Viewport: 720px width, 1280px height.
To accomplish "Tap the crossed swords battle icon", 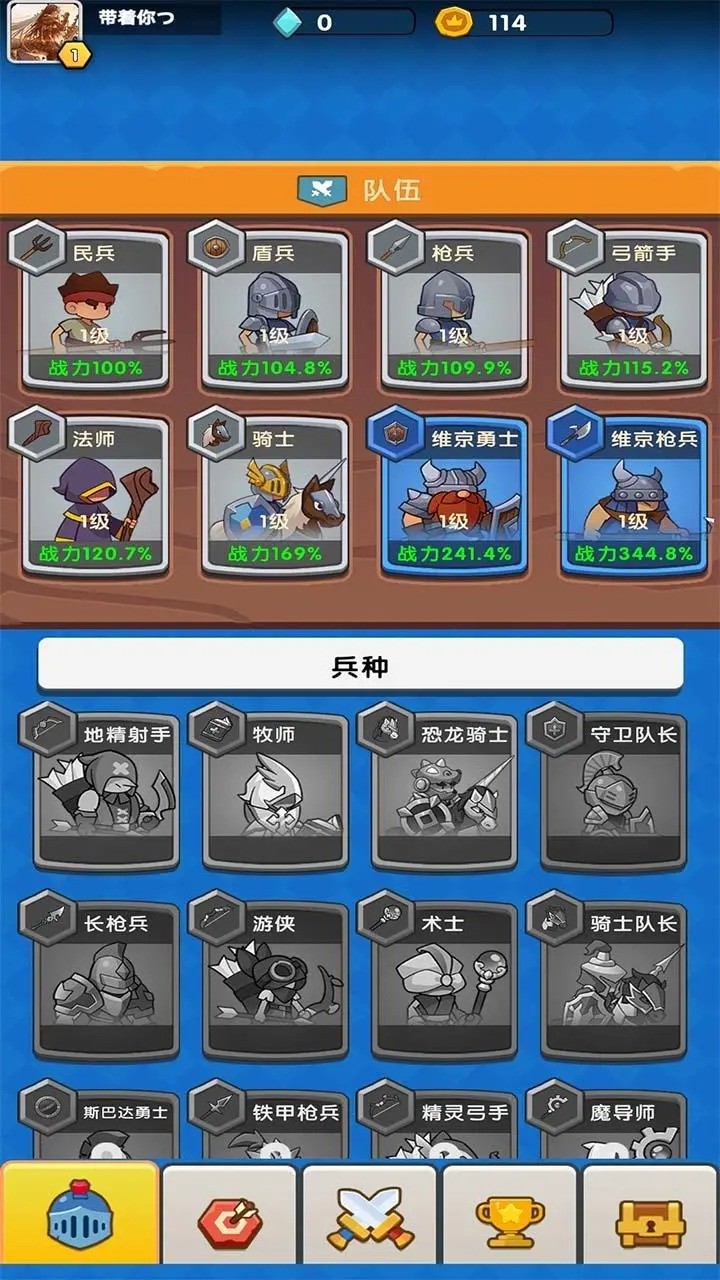I will point(368,1215).
